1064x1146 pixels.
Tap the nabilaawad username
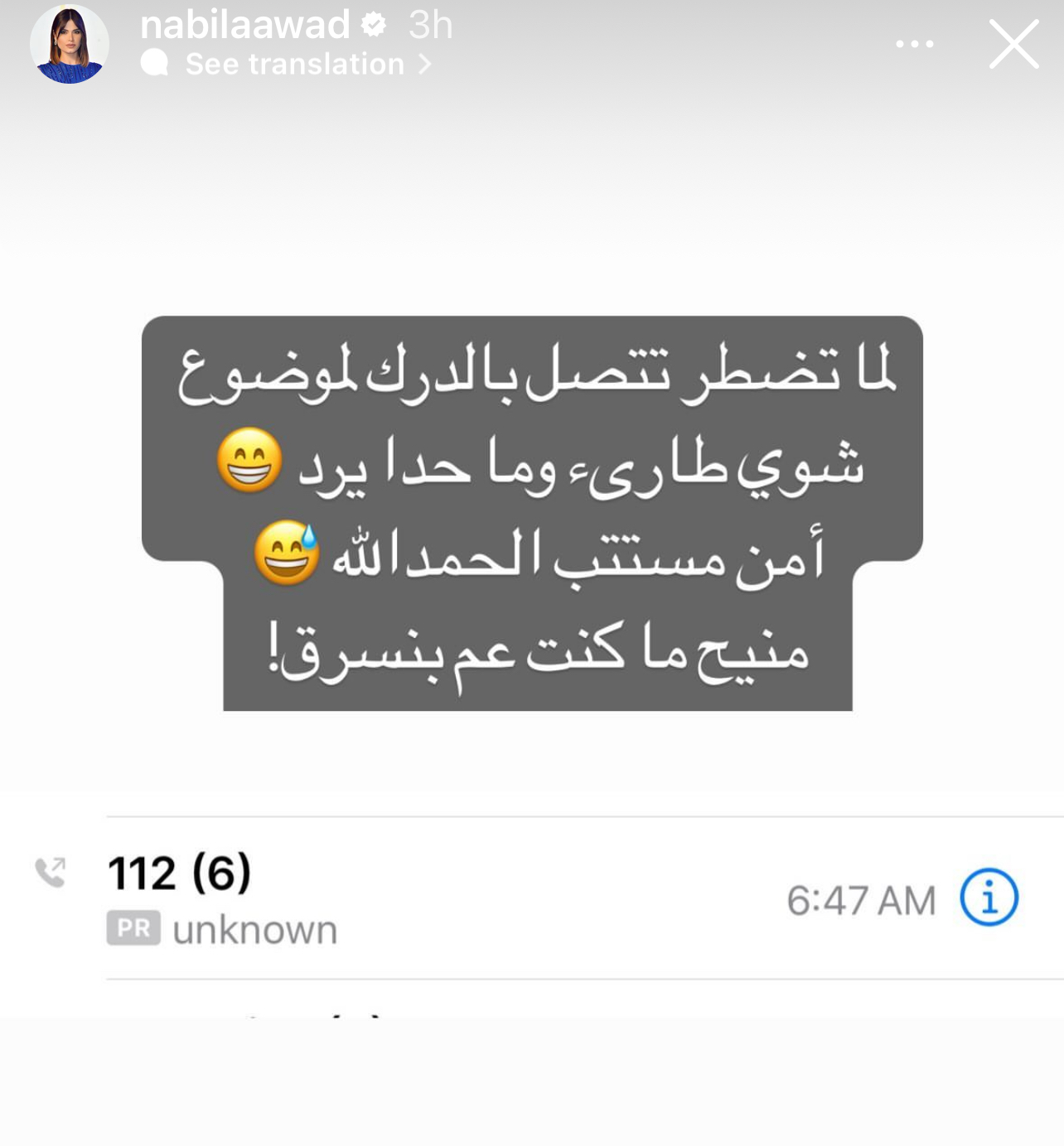244,25
